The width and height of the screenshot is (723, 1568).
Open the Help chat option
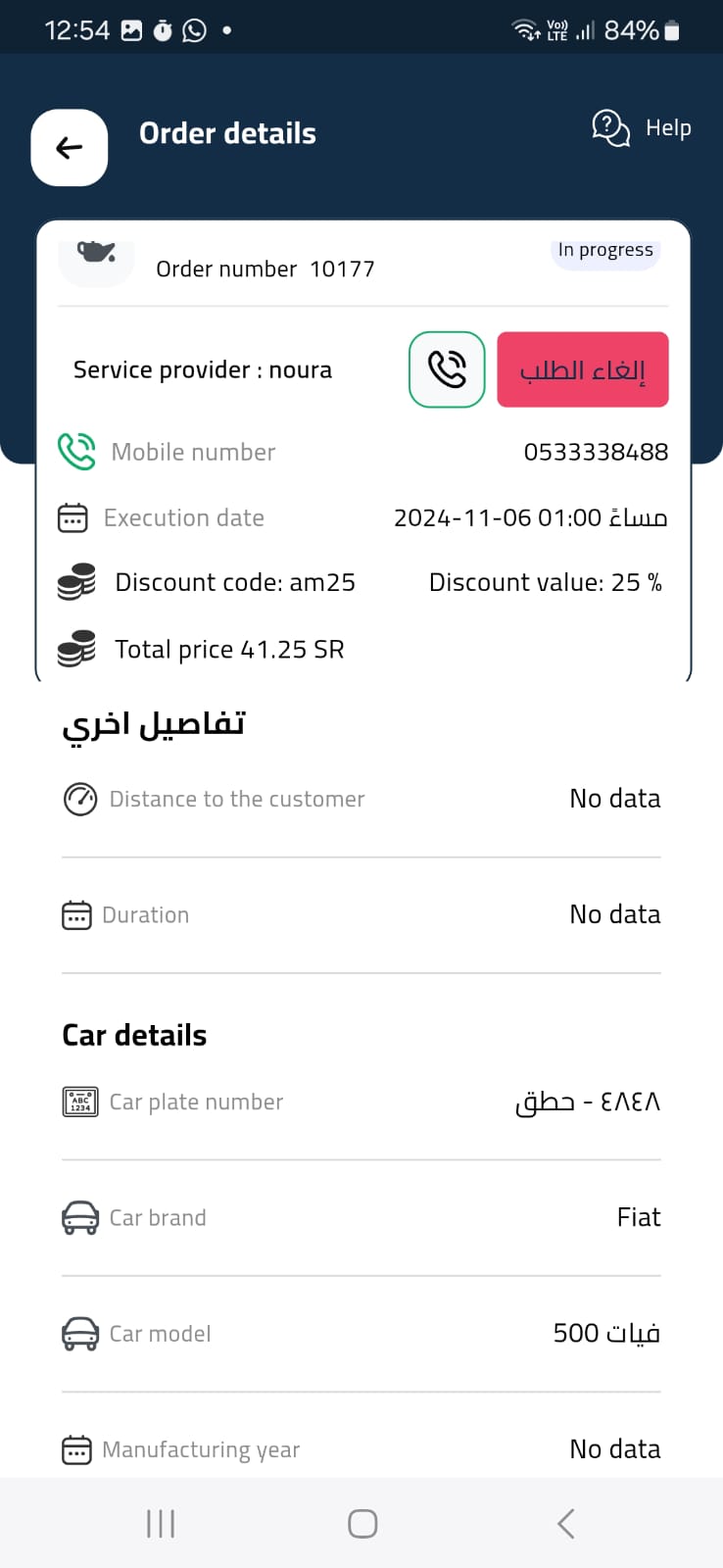642,128
